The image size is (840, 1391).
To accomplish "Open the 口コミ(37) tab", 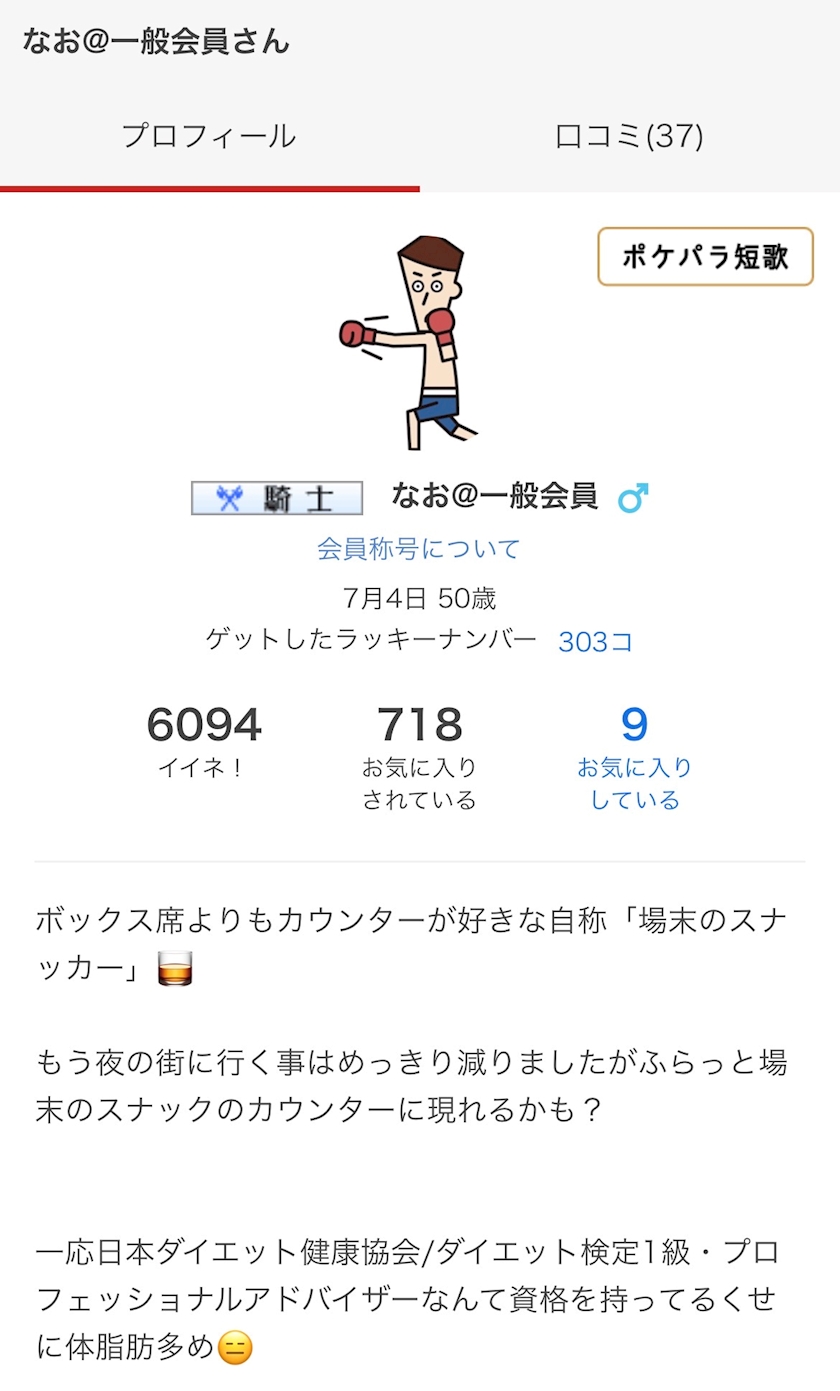I will point(629,136).
